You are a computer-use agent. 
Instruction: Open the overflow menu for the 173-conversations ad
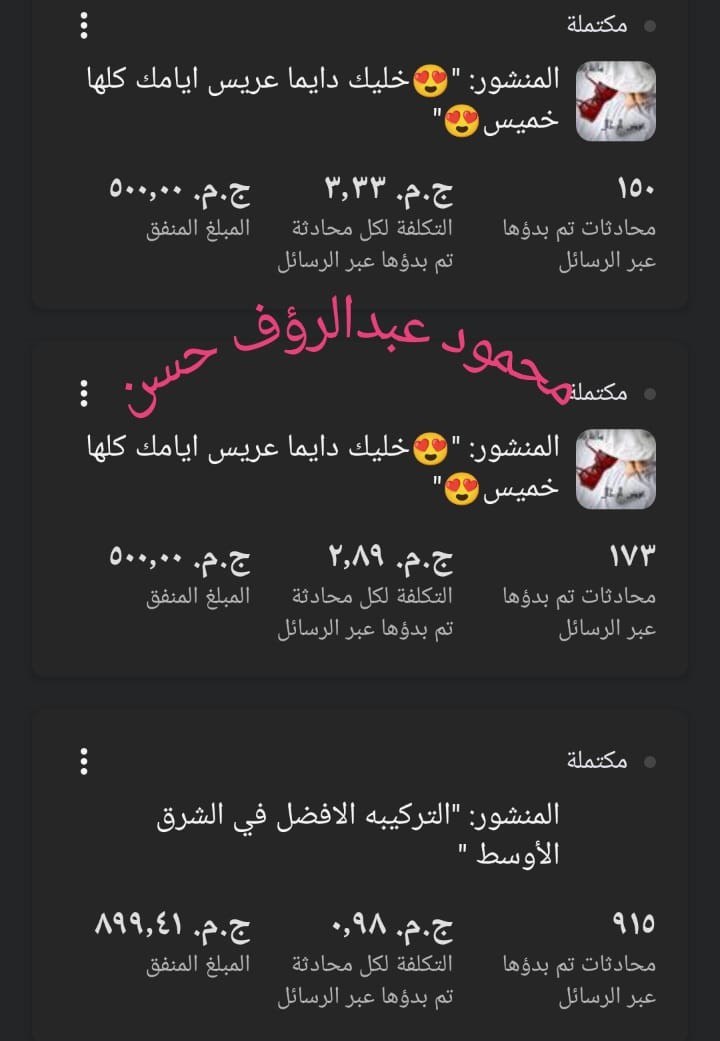85,393
